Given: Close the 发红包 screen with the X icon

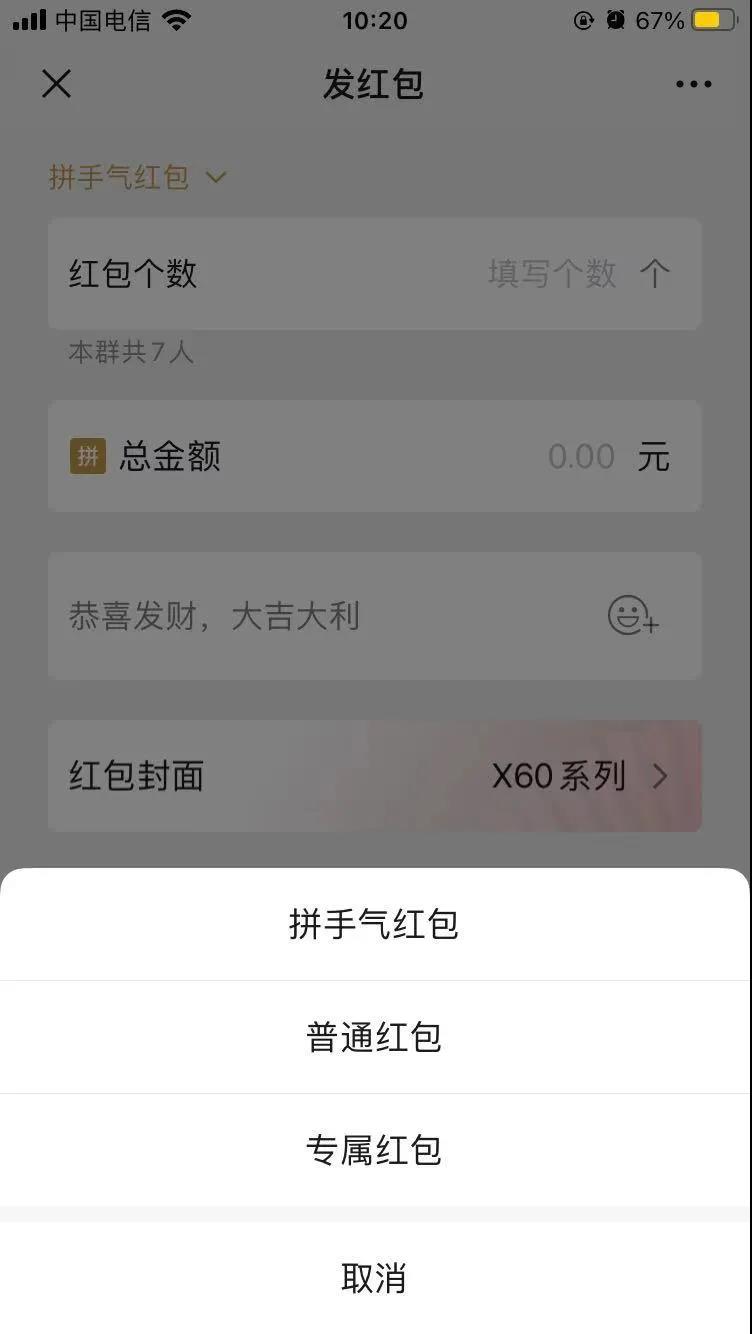Looking at the screenshot, I should (x=56, y=84).
